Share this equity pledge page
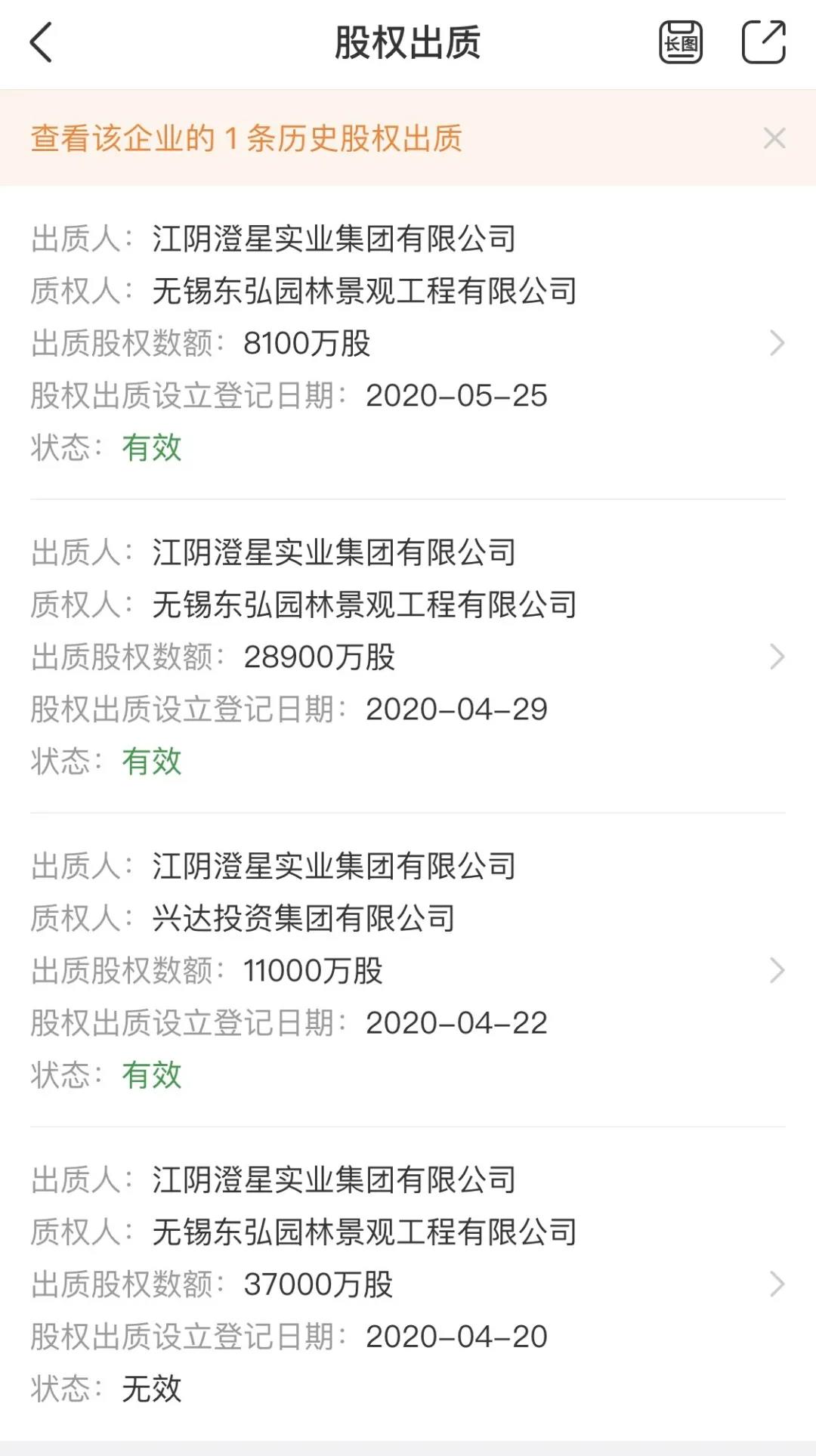This screenshot has height=1456, width=816. point(763,42)
